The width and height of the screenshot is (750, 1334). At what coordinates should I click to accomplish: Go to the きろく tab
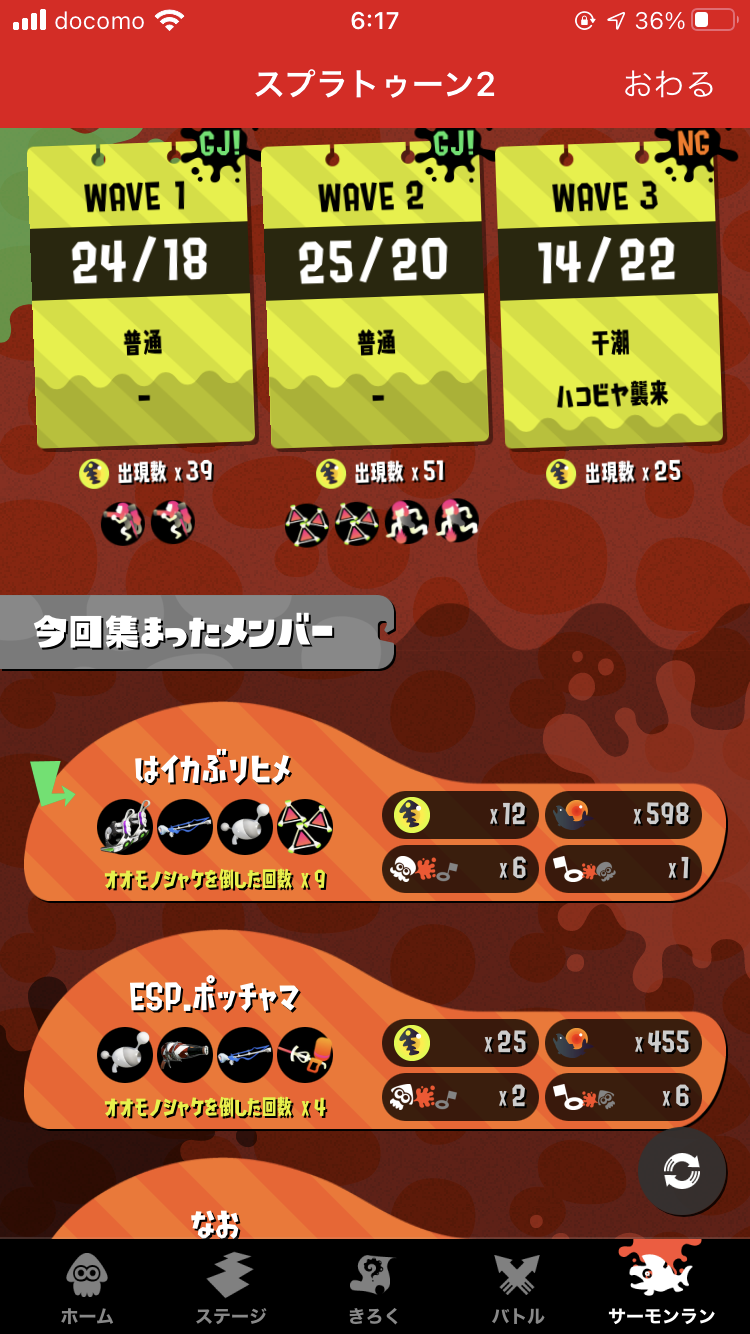click(x=374, y=1288)
